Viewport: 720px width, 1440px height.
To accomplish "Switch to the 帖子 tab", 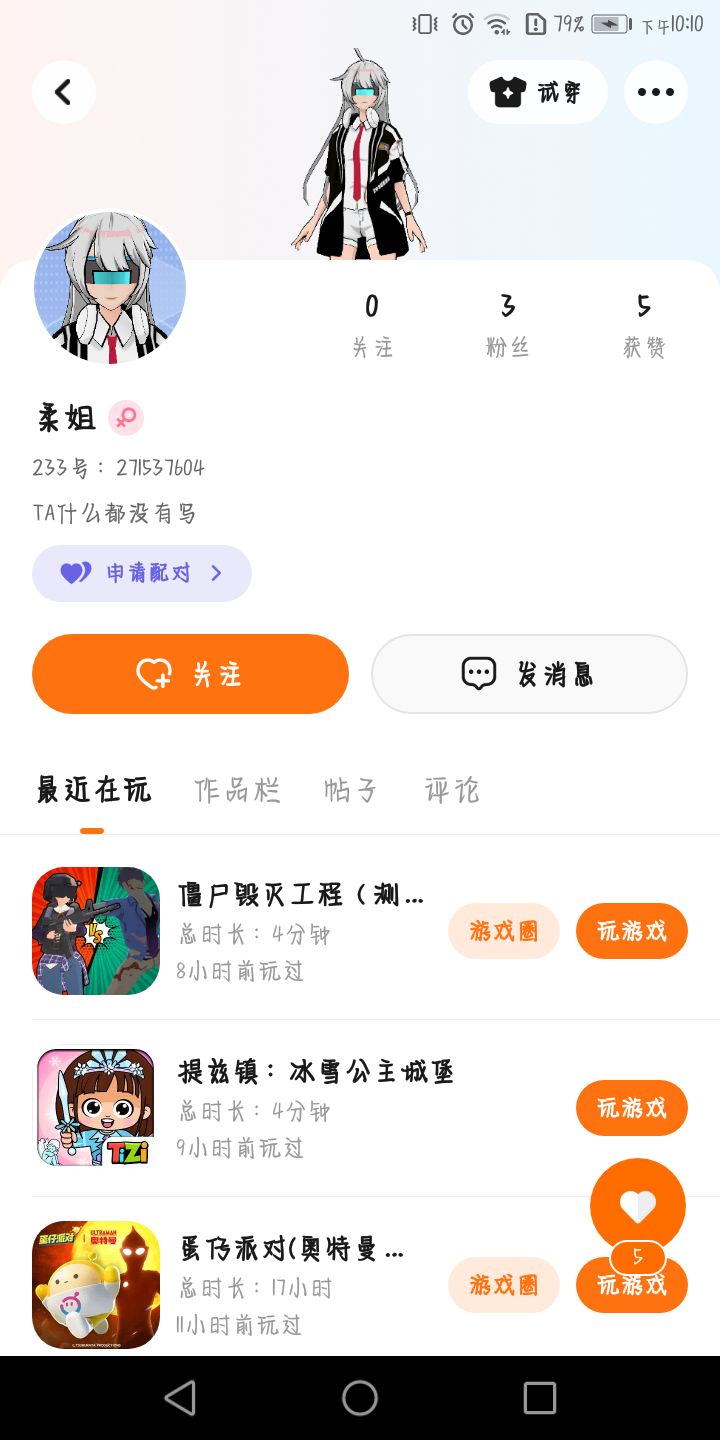I will coord(350,790).
